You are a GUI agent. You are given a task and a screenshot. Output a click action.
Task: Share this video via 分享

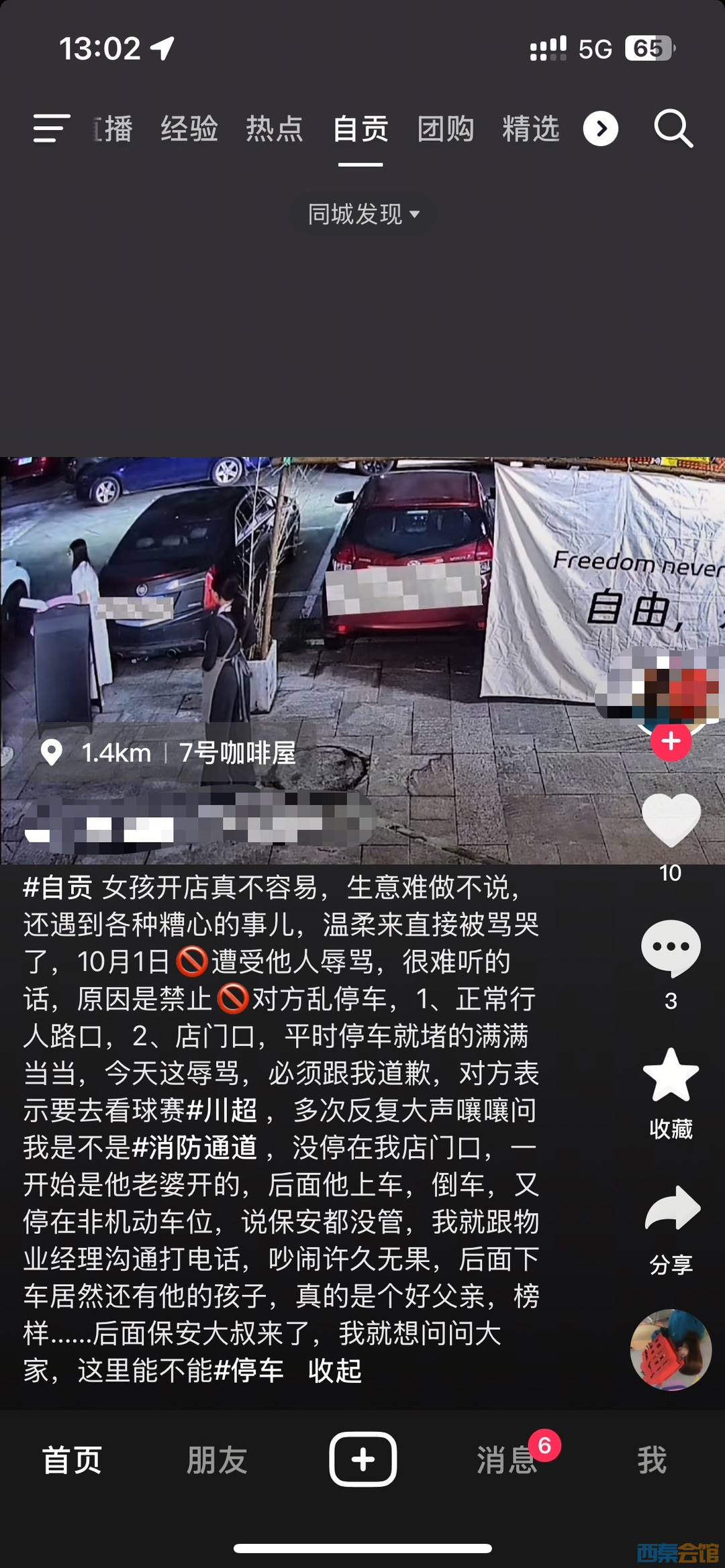coord(671,1209)
